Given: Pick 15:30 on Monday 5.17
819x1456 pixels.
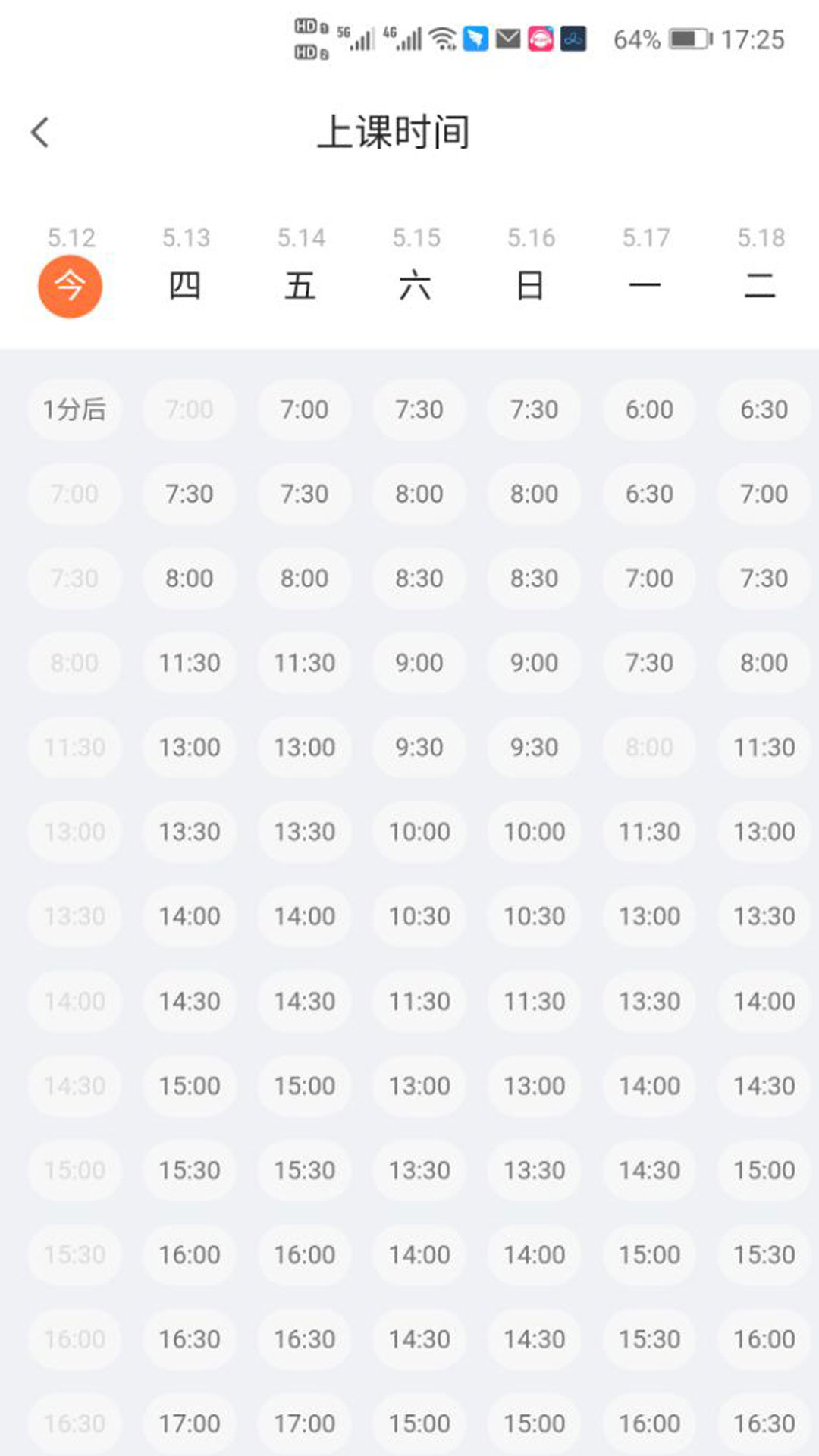Looking at the screenshot, I should 649,1339.
